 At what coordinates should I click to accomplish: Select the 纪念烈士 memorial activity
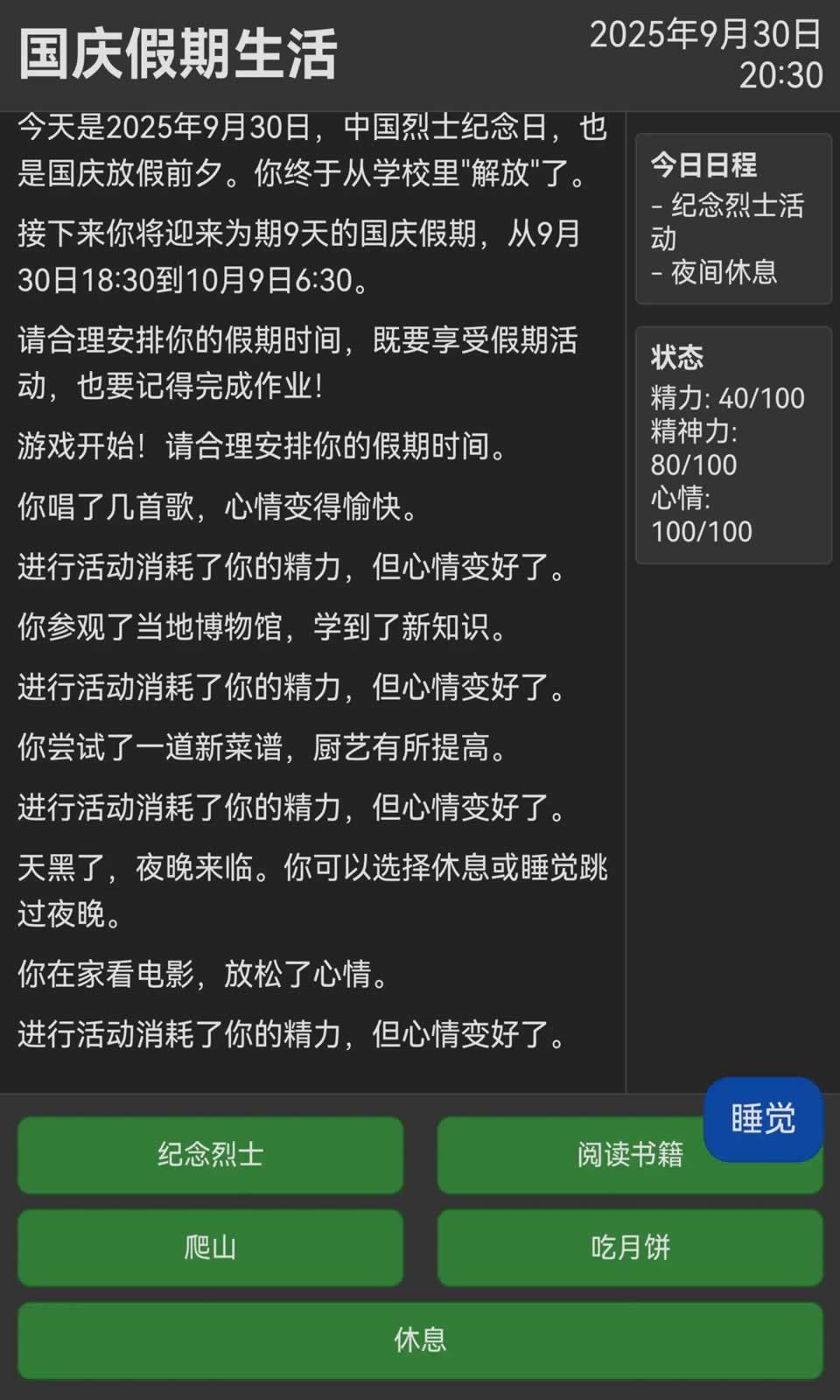coord(208,1156)
